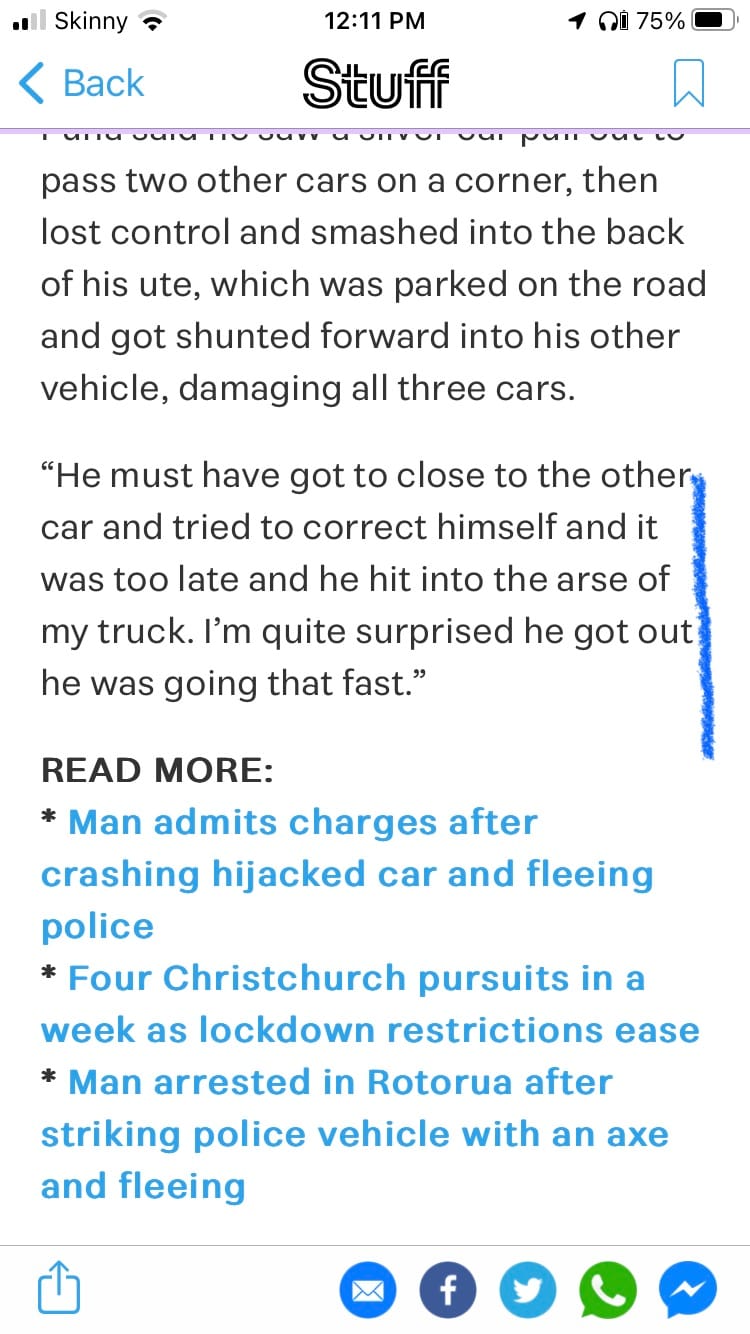Screen dimensions: 750x1334
Task: Share article on Facebook
Action: click(x=448, y=1291)
